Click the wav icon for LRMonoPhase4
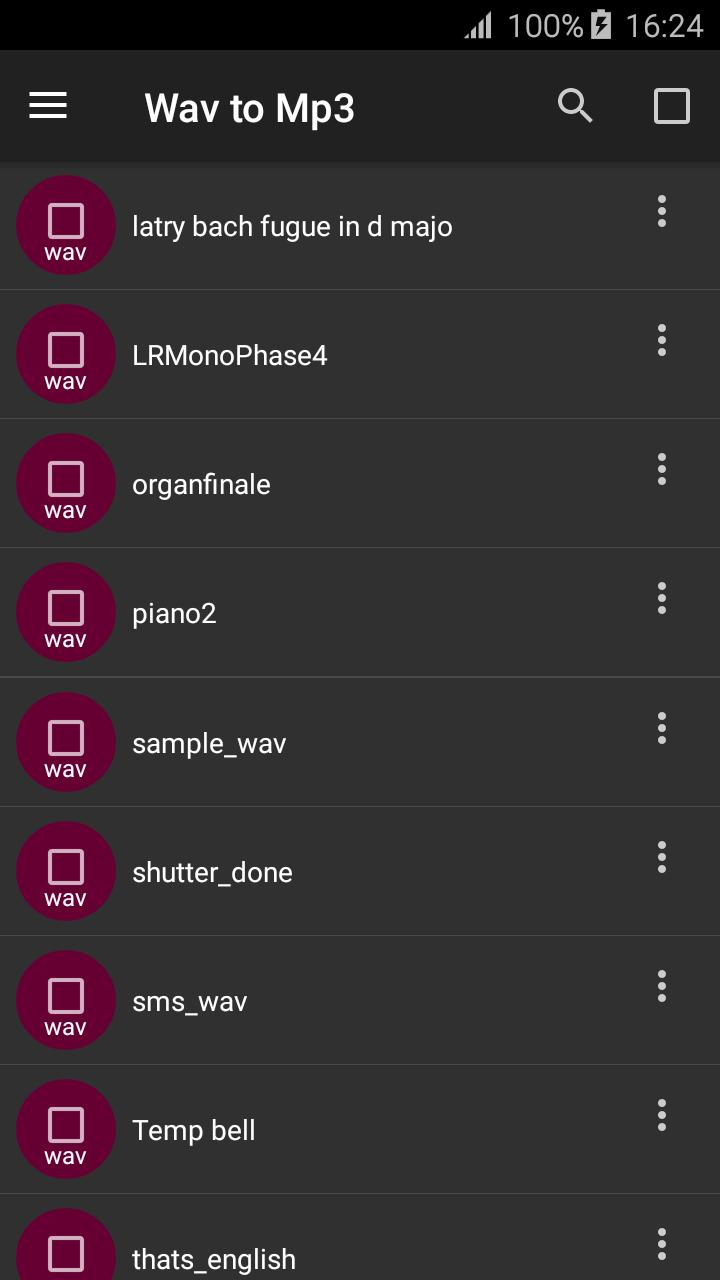The height and width of the screenshot is (1280, 720). pos(66,354)
